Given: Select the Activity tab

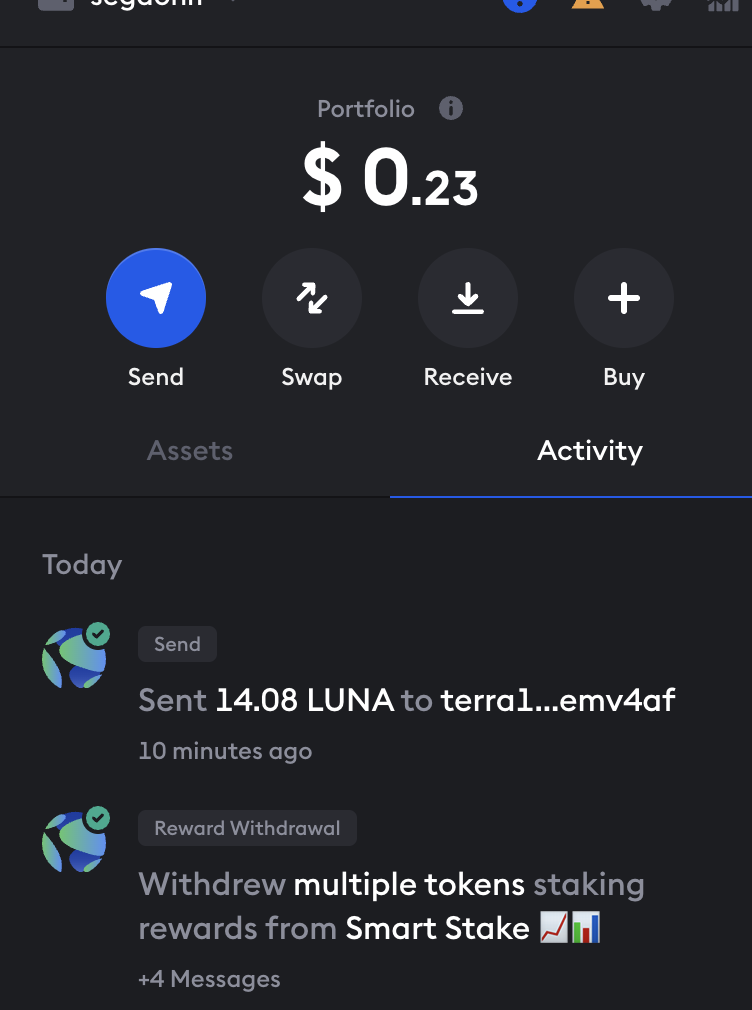Looking at the screenshot, I should pos(590,451).
